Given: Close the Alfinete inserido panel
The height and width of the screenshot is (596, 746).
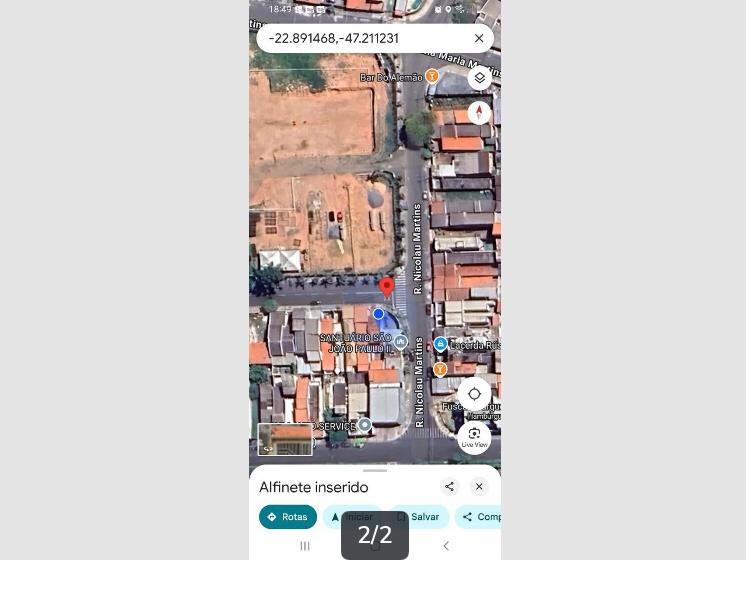Looking at the screenshot, I should 479,487.
